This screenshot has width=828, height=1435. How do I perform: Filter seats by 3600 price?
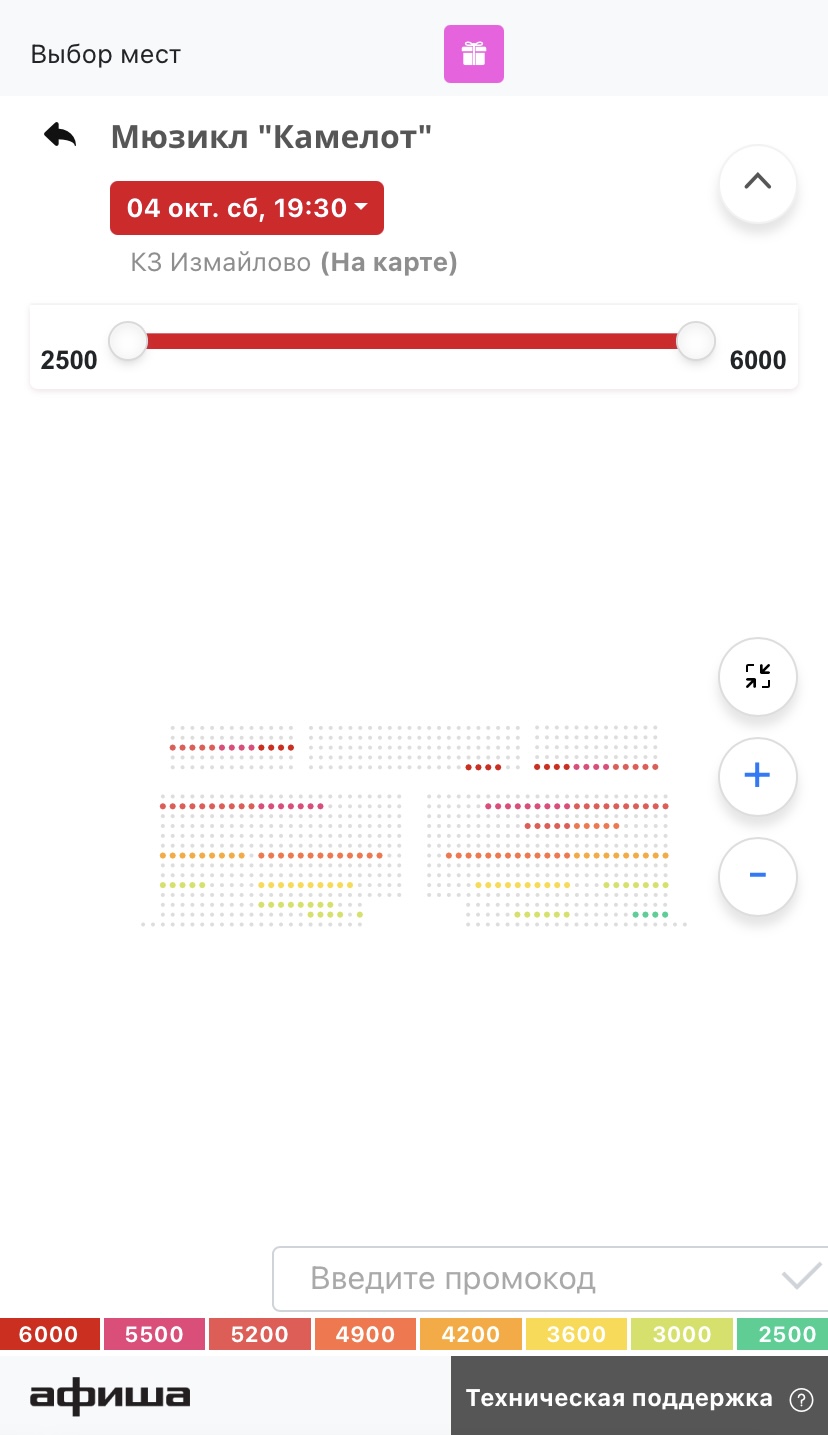(x=576, y=1334)
